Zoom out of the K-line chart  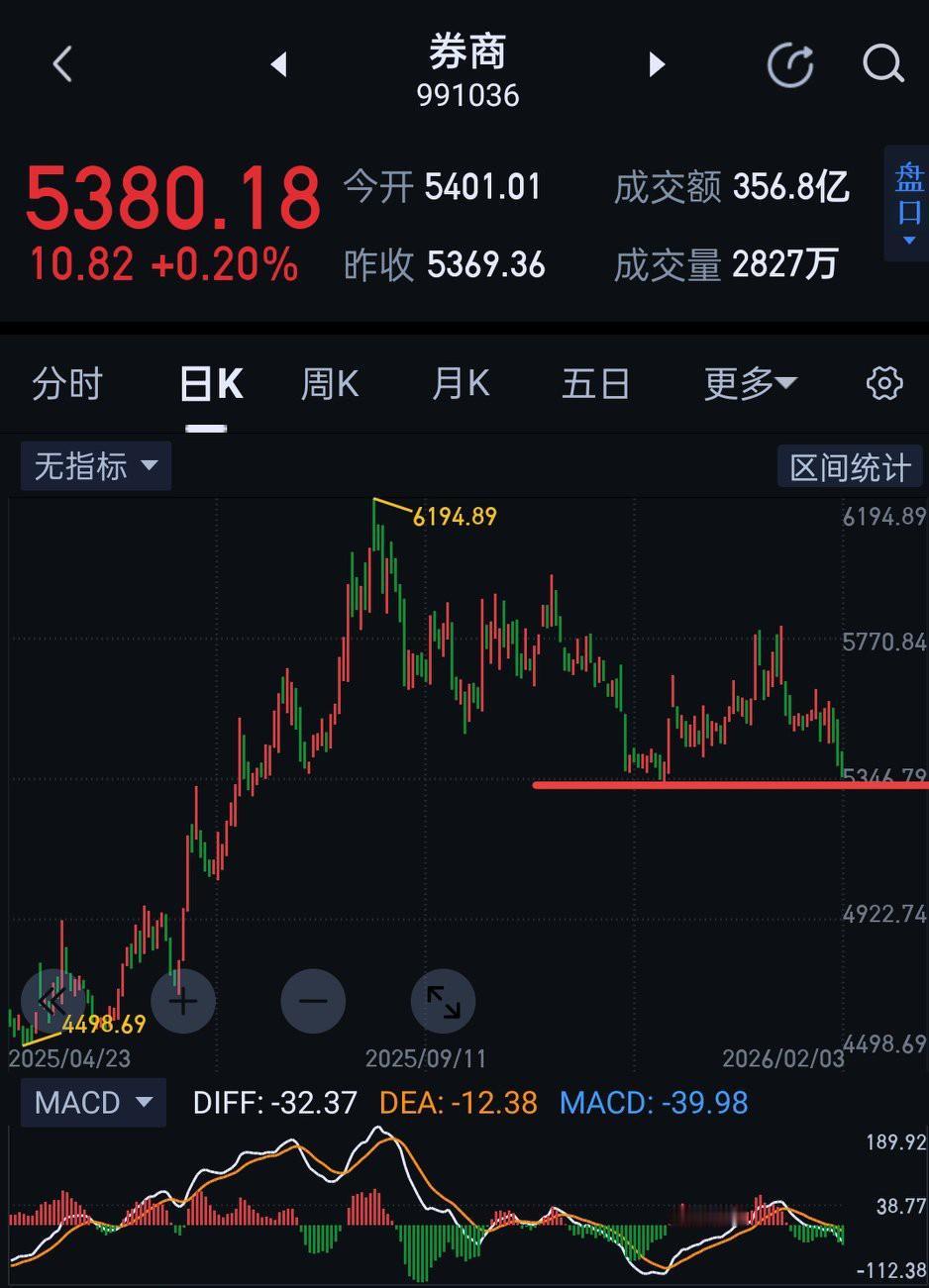[313, 1001]
